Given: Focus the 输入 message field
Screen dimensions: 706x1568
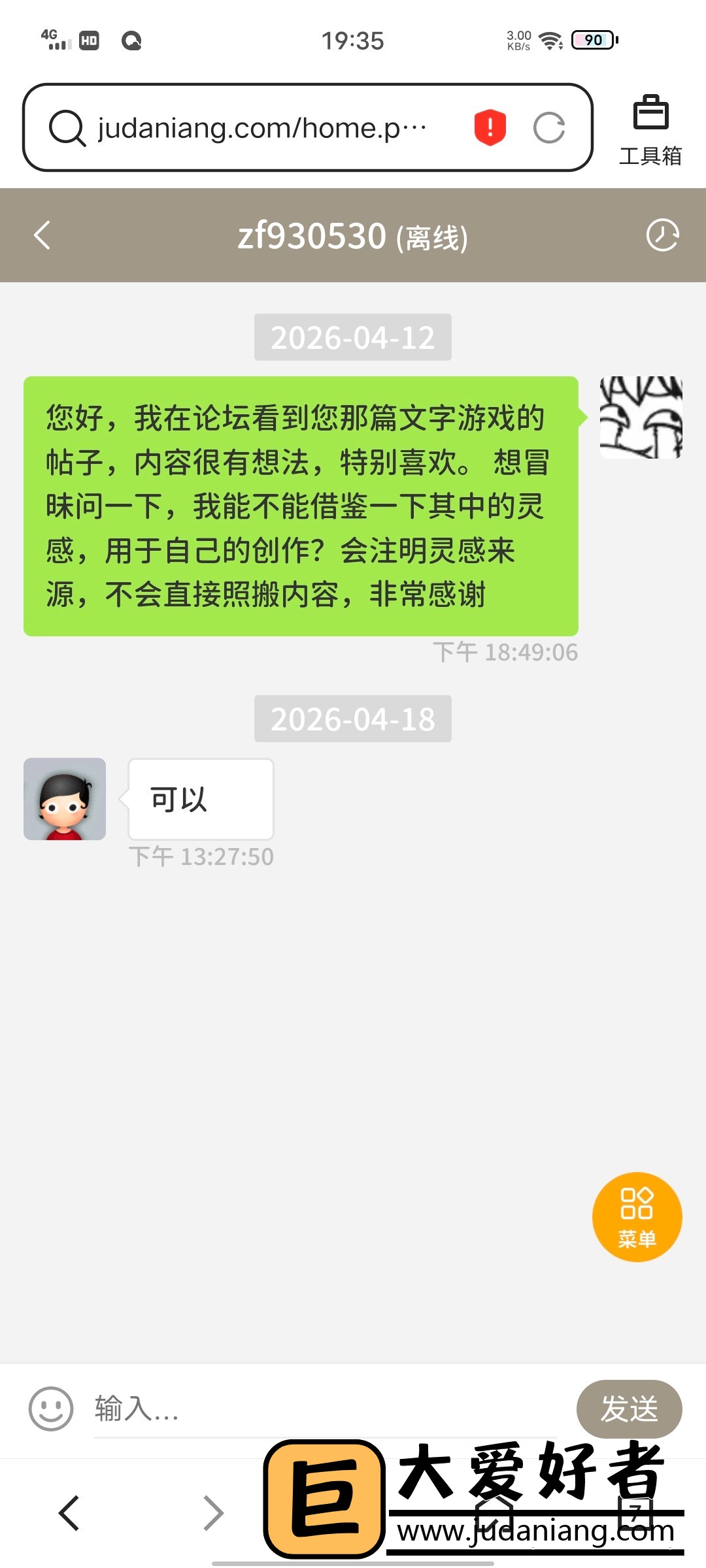Looking at the screenshot, I should coord(327,1409).
